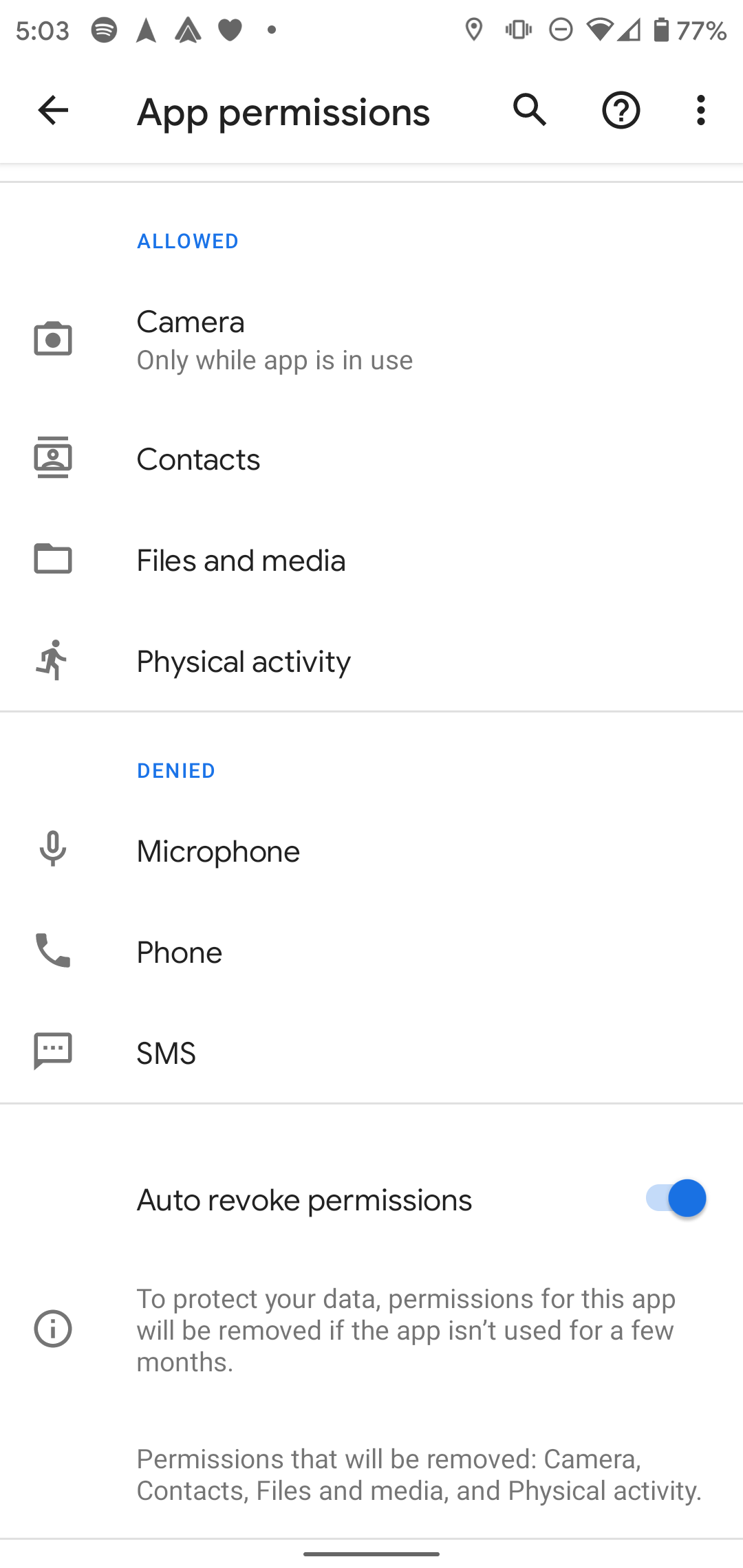This screenshot has width=743, height=1568.
Task: Tap the Phone permission icon
Action: coord(53,951)
